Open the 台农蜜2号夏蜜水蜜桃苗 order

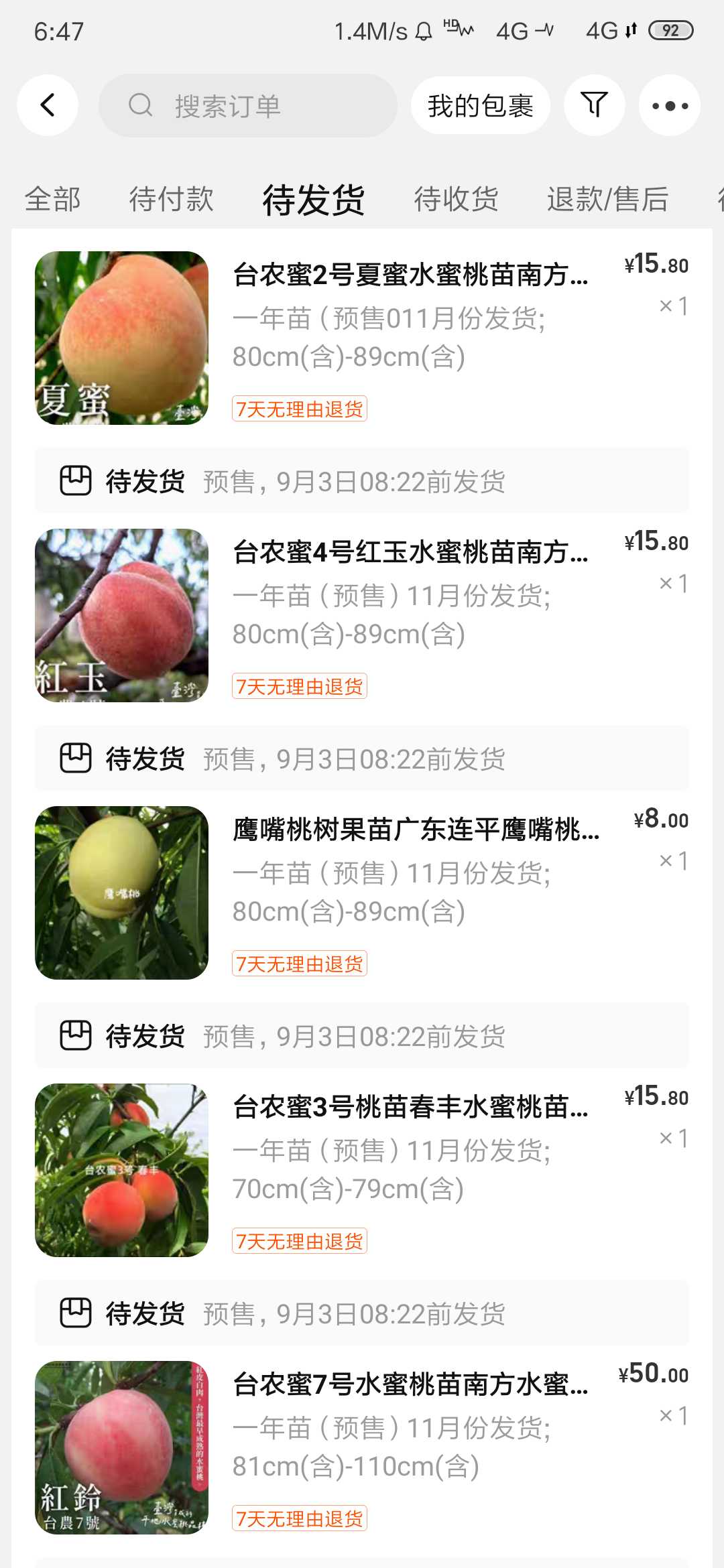click(410, 275)
